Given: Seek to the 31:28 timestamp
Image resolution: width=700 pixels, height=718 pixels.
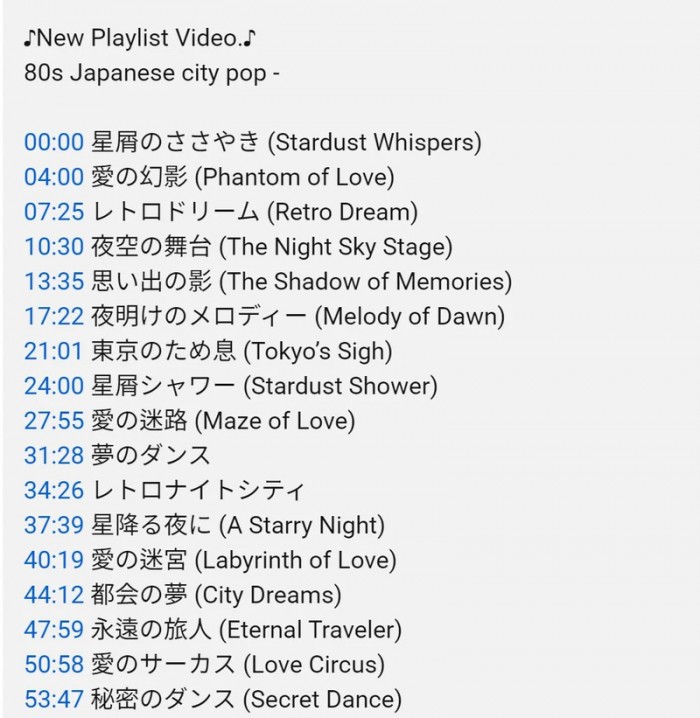Looking at the screenshot, I should click(53, 456).
